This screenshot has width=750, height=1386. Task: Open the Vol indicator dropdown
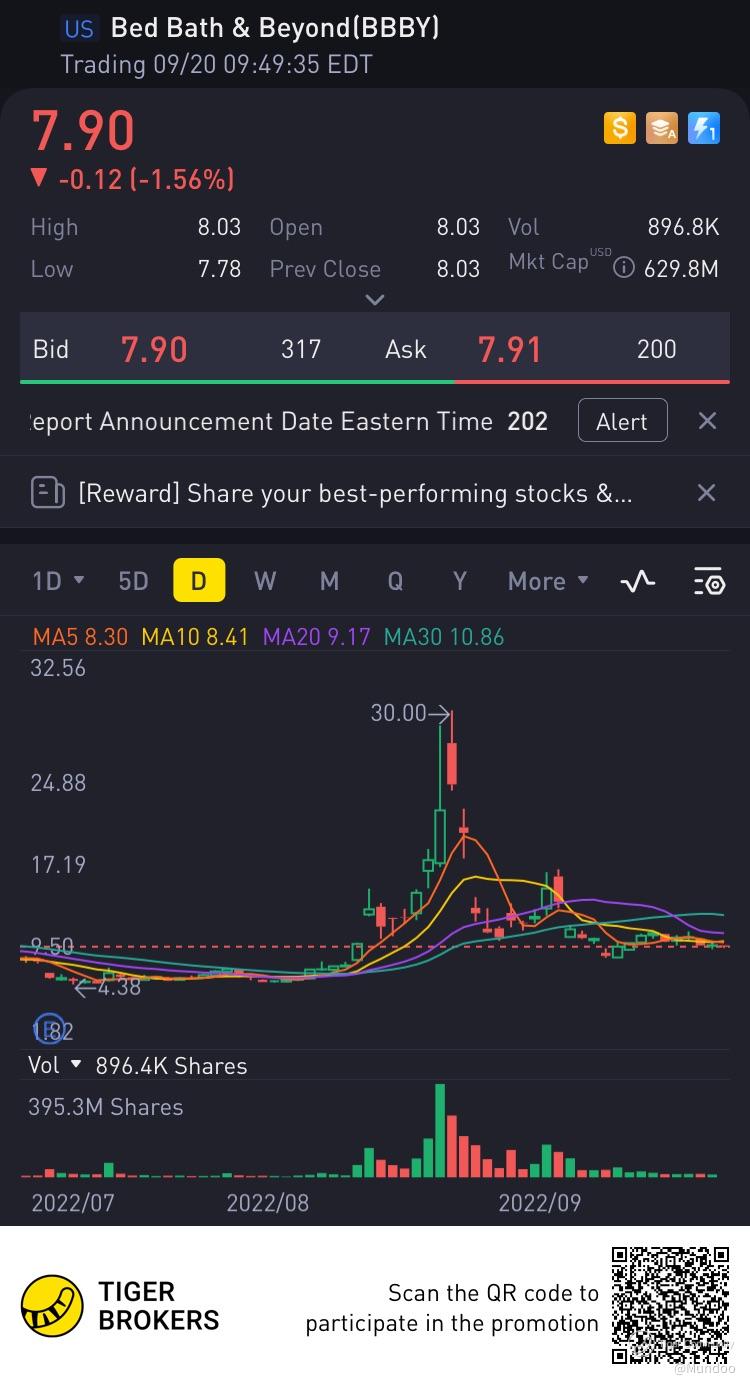point(54,1065)
